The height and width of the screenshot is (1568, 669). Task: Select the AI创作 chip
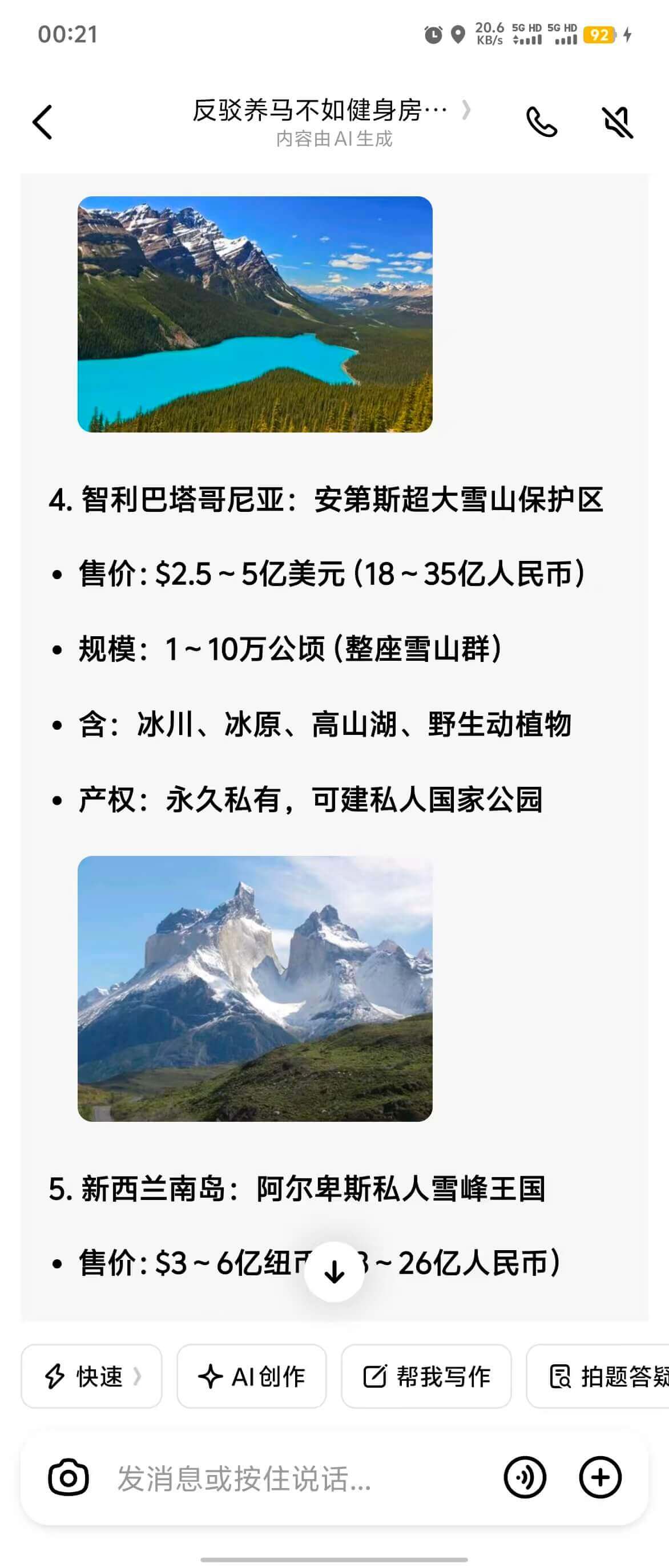point(251,1377)
